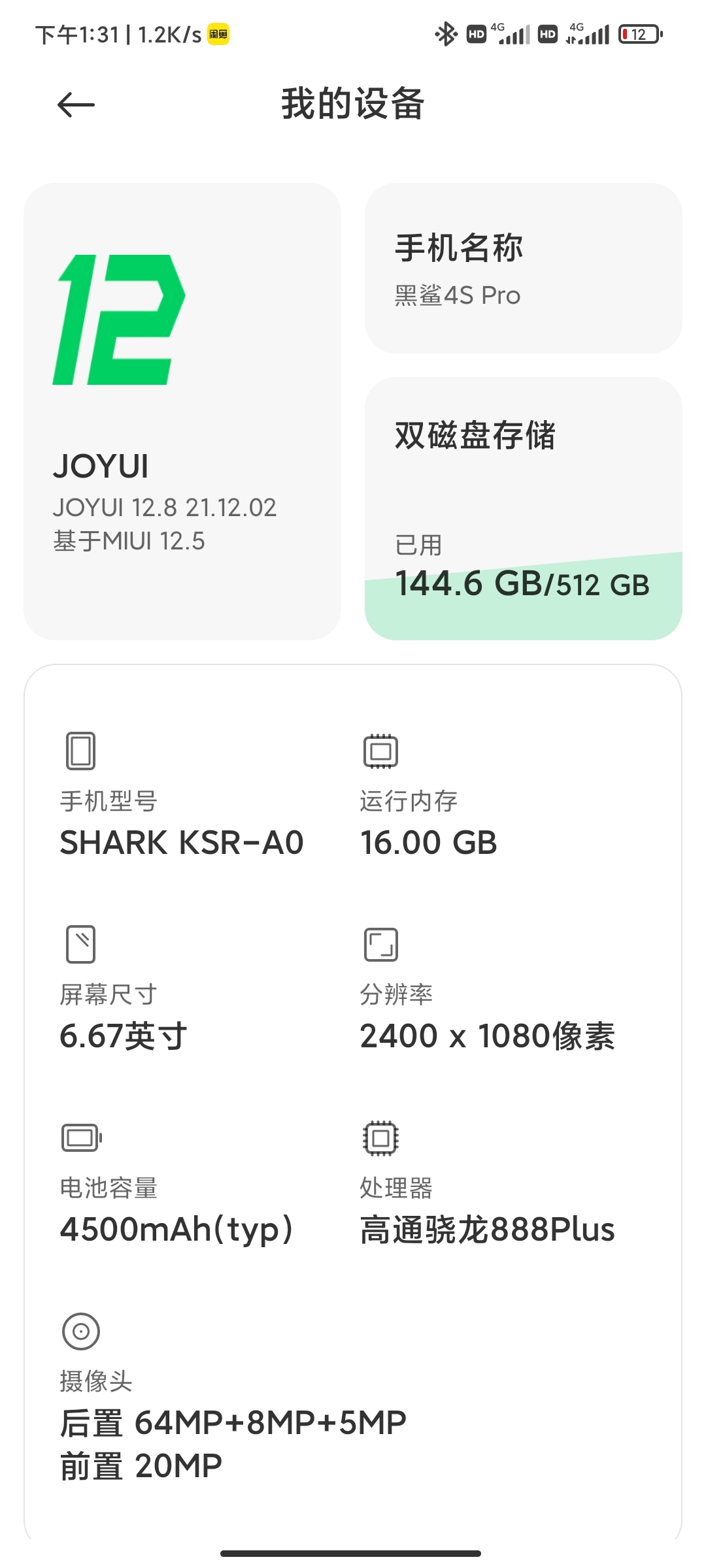Go back using the arrow icon
The height and width of the screenshot is (1568, 706).
(x=76, y=105)
